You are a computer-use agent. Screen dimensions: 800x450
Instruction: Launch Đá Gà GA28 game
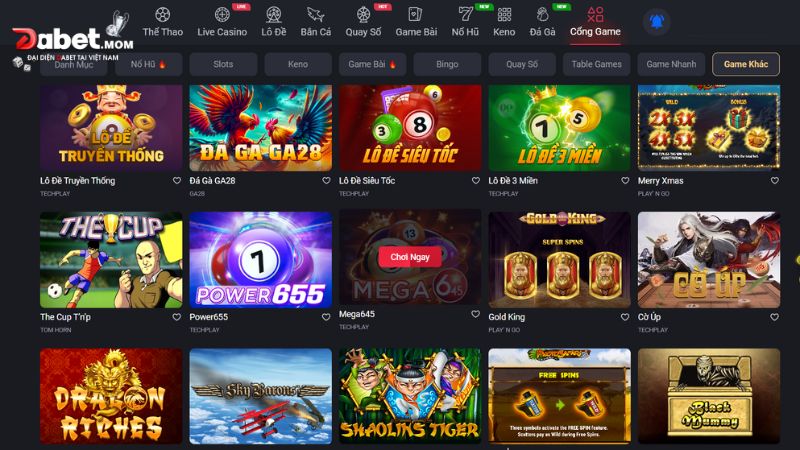[x=260, y=128]
